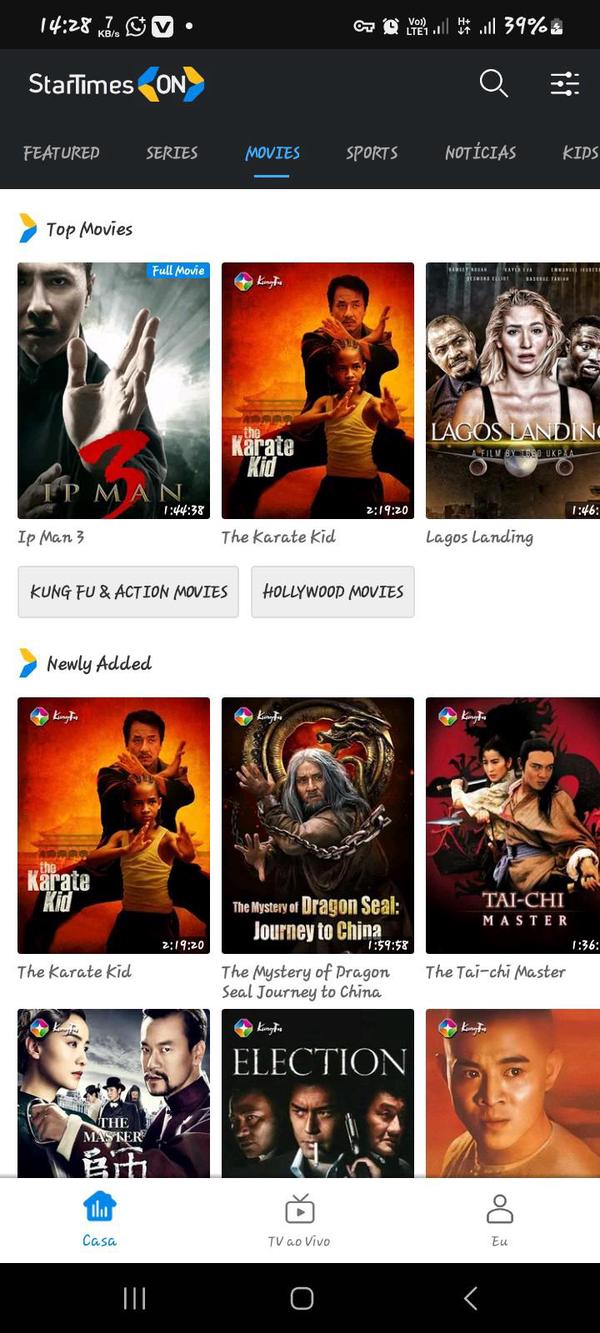Go to the TV ao Vivo tab
The height and width of the screenshot is (1333, 600).
(299, 1220)
